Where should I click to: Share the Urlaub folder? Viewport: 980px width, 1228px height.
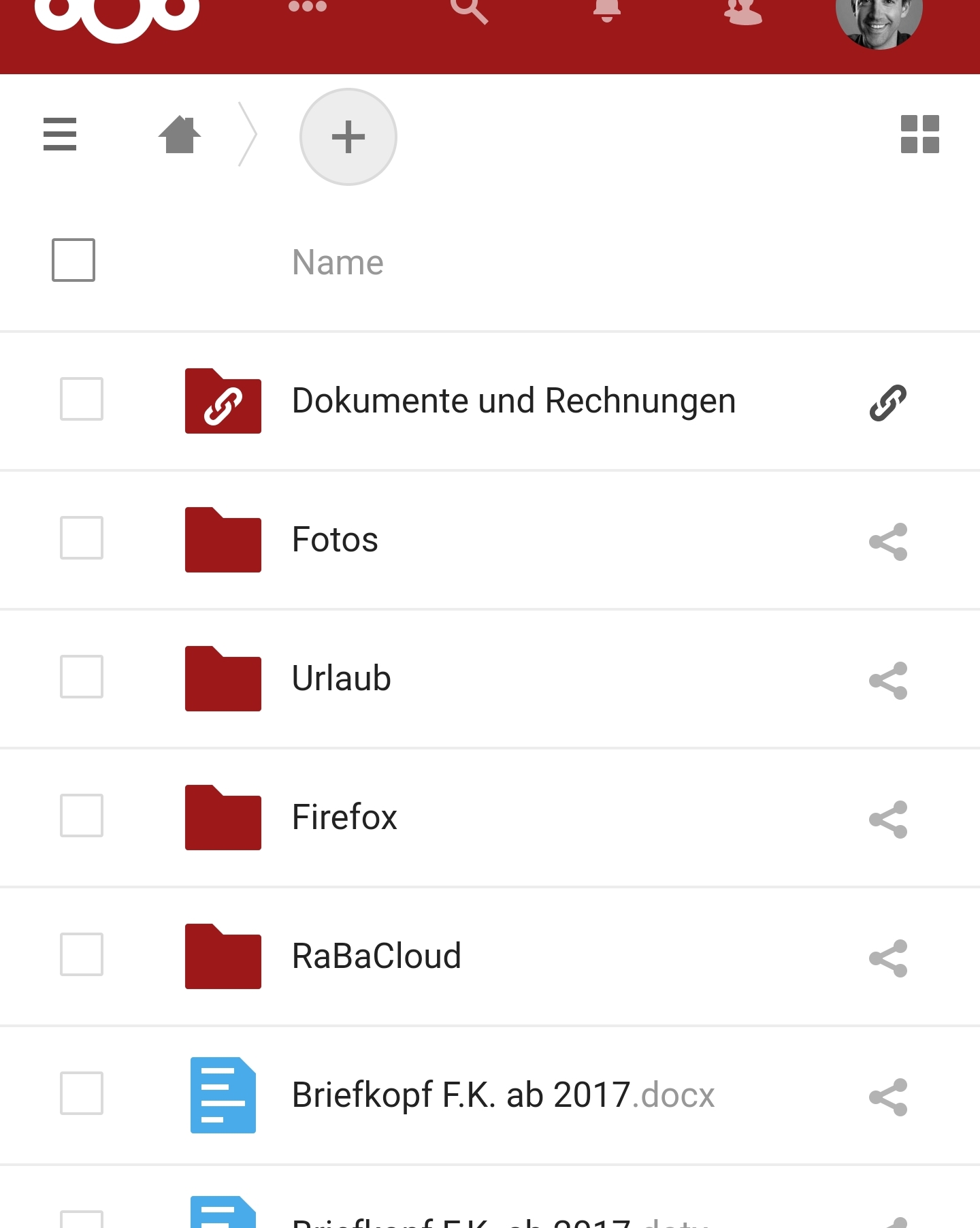[x=888, y=681]
